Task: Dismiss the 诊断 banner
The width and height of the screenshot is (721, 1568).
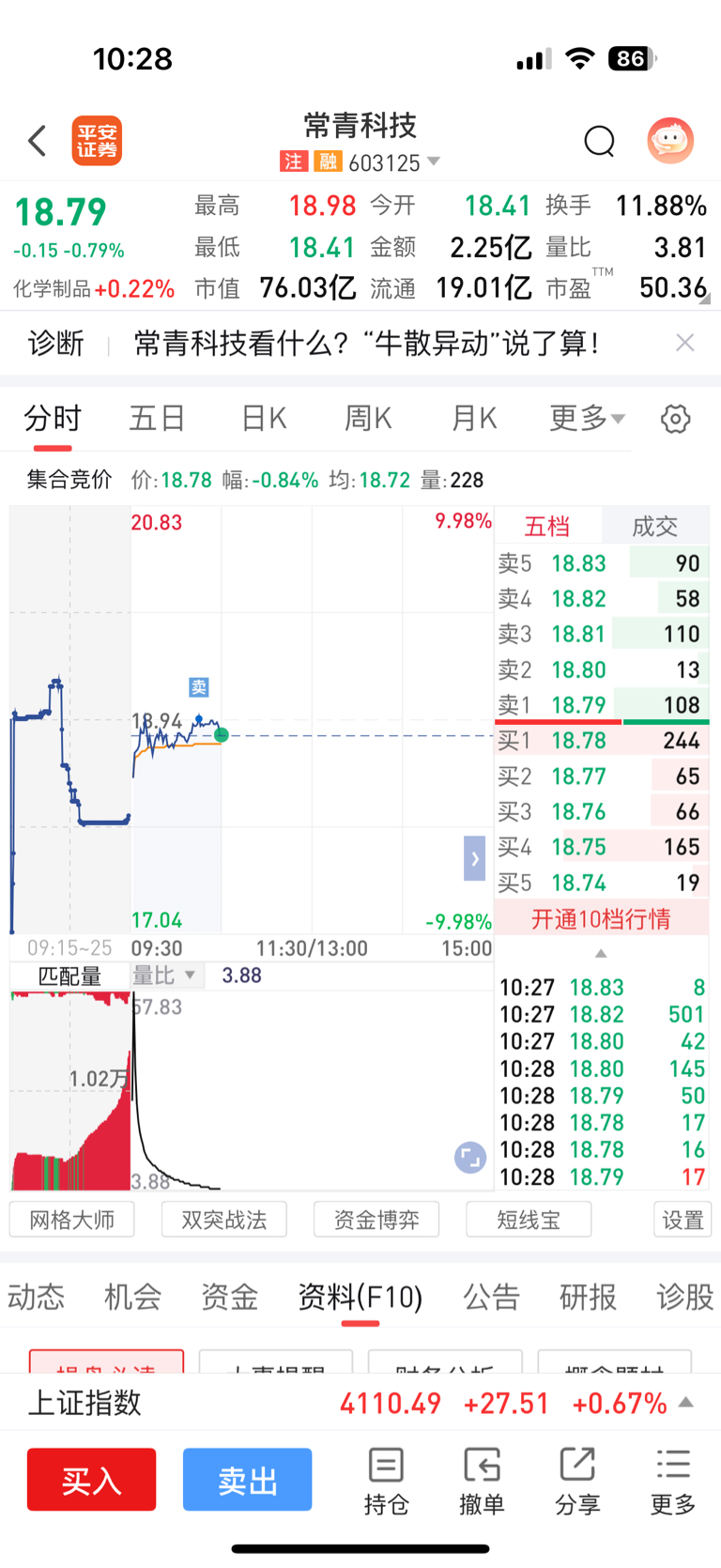Action: click(685, 343)
